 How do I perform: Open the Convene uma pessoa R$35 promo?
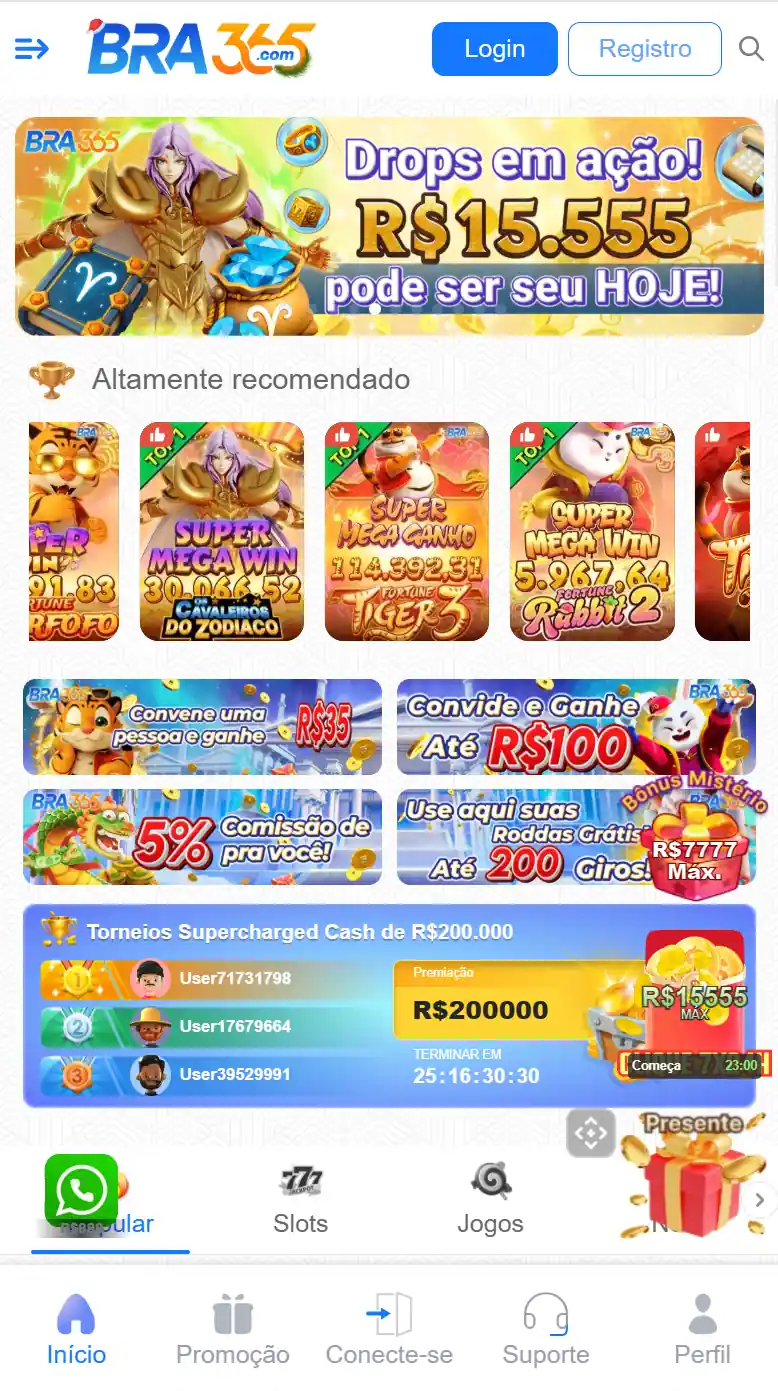[x=202, y=727]
